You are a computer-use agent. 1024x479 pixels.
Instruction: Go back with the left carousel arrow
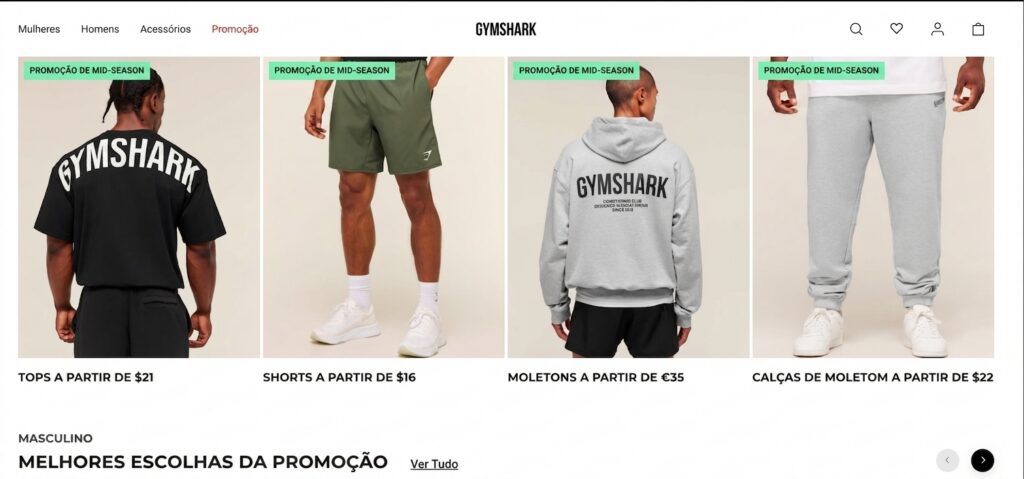click(947, 460)
